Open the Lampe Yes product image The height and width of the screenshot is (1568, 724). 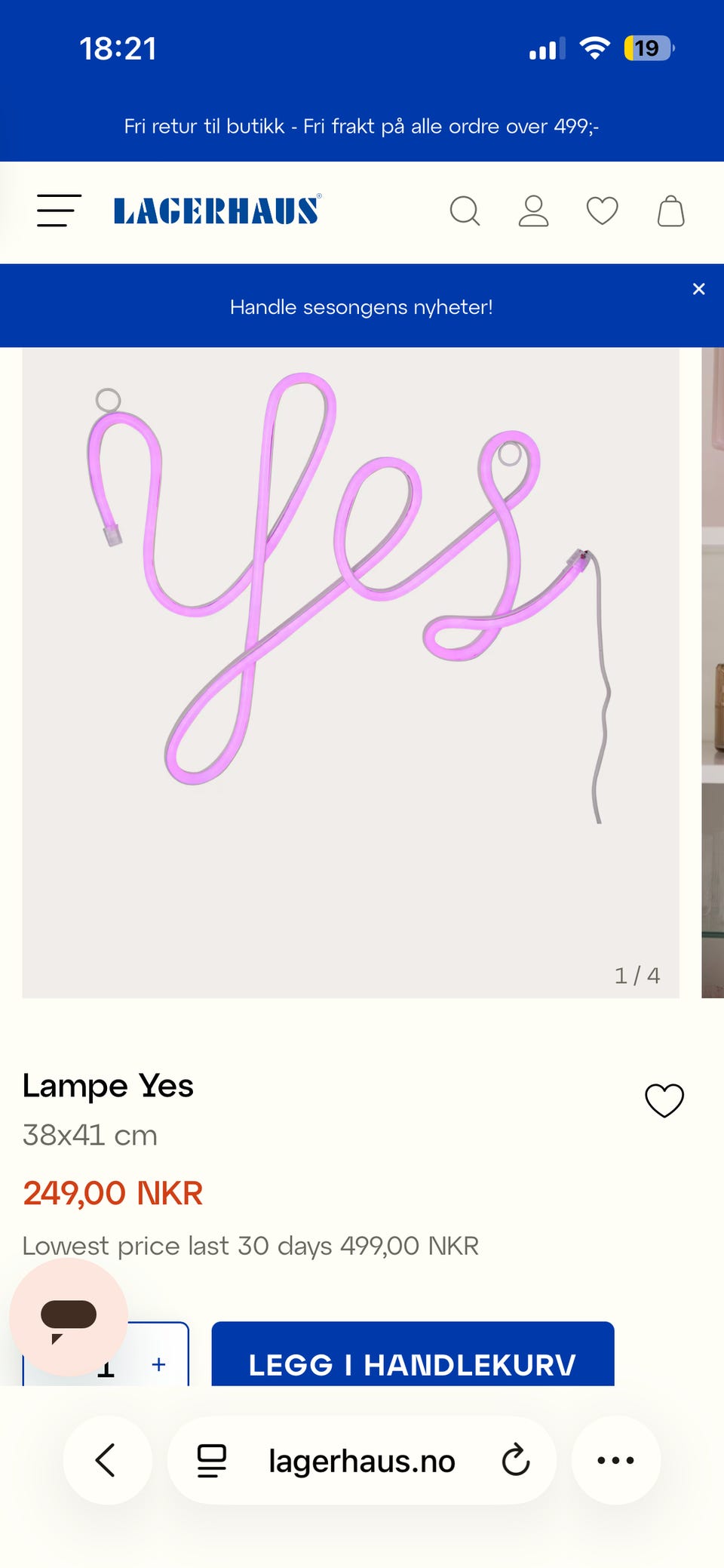(351, 672)
